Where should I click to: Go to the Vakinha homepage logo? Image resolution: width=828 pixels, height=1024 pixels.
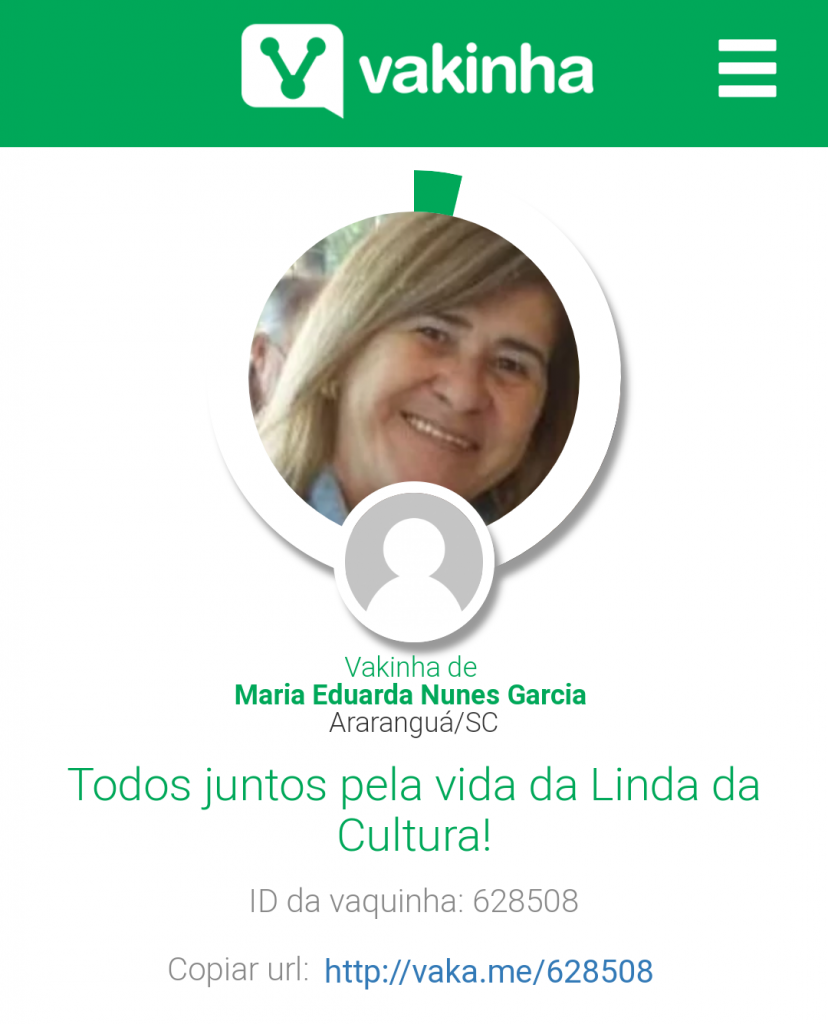click(417, 70)
